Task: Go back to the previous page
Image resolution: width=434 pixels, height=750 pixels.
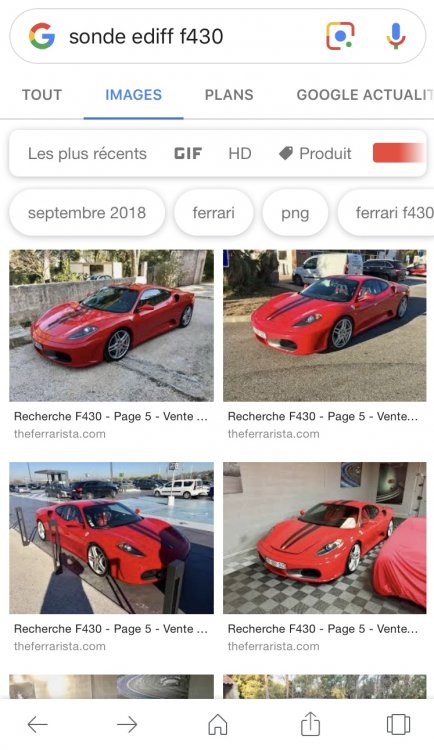Action: [x=37, y=725]
